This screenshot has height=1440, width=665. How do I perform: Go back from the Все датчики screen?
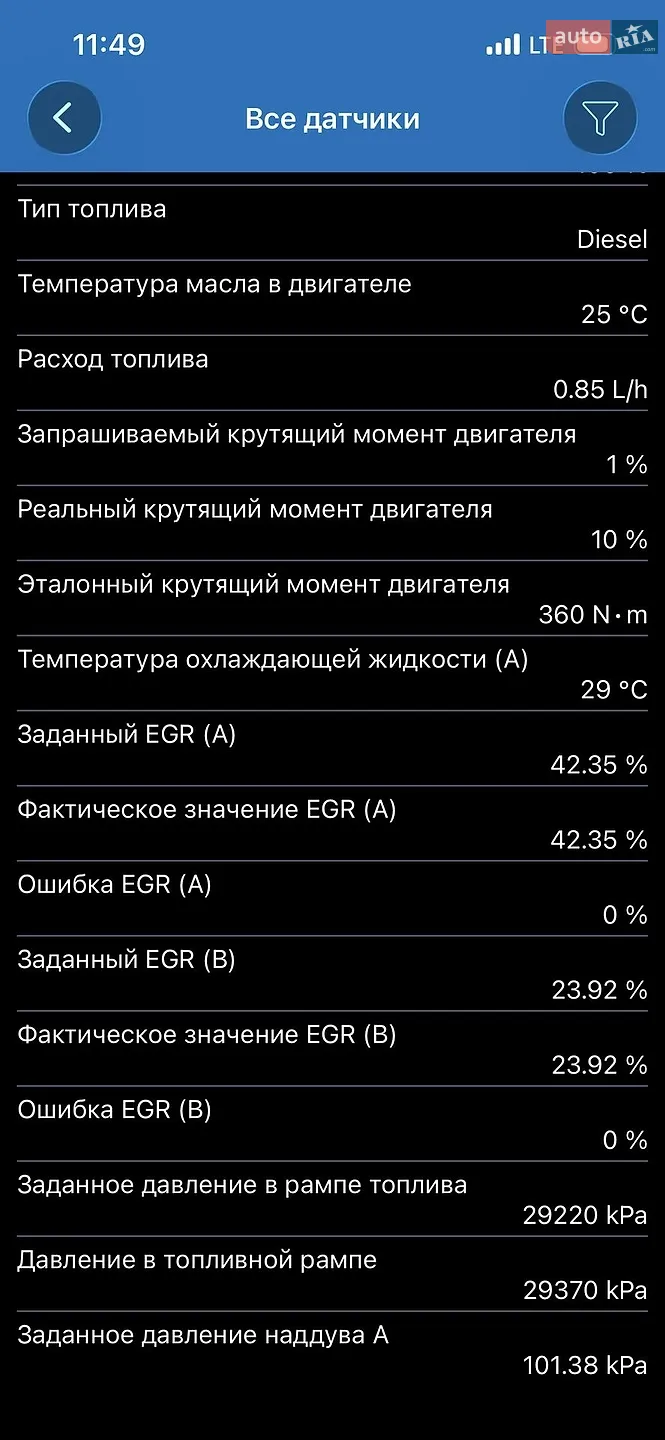[64, 118]
